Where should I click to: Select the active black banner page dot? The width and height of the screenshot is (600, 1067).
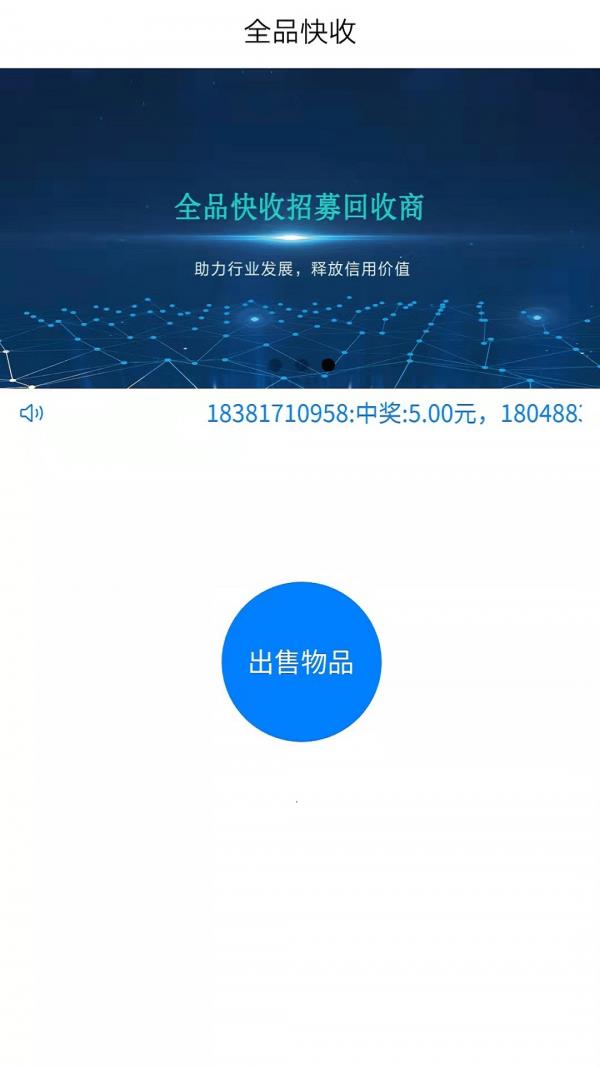[x=328, y=365]
